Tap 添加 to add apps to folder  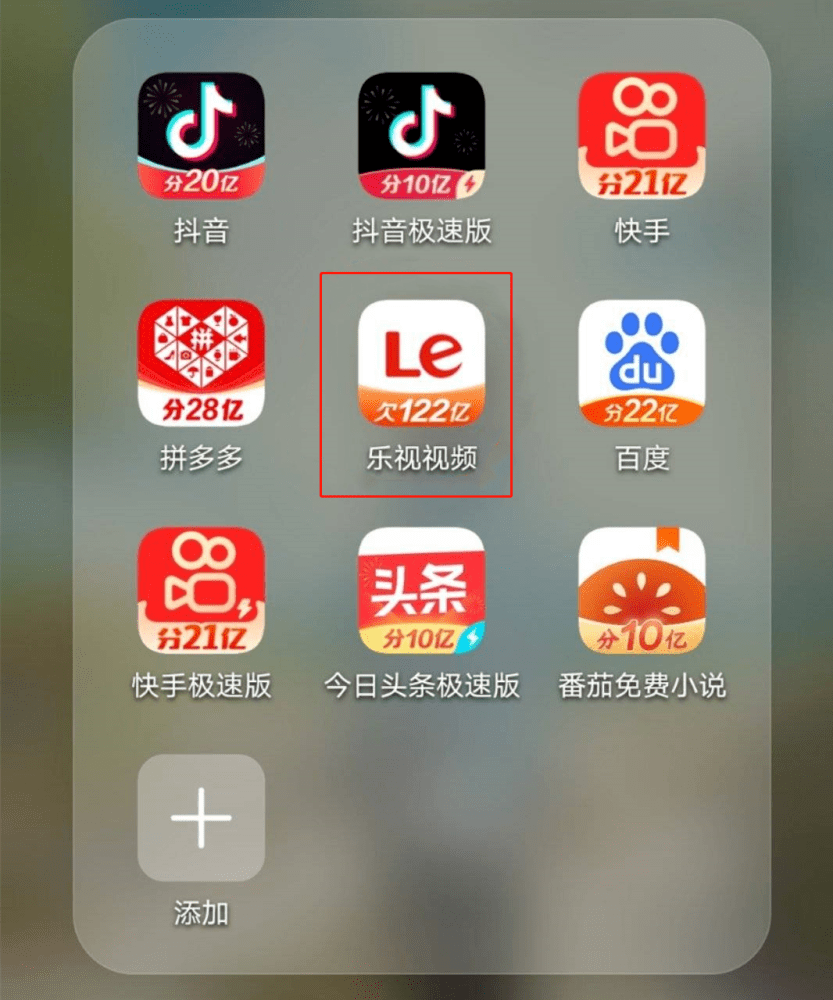201,818
